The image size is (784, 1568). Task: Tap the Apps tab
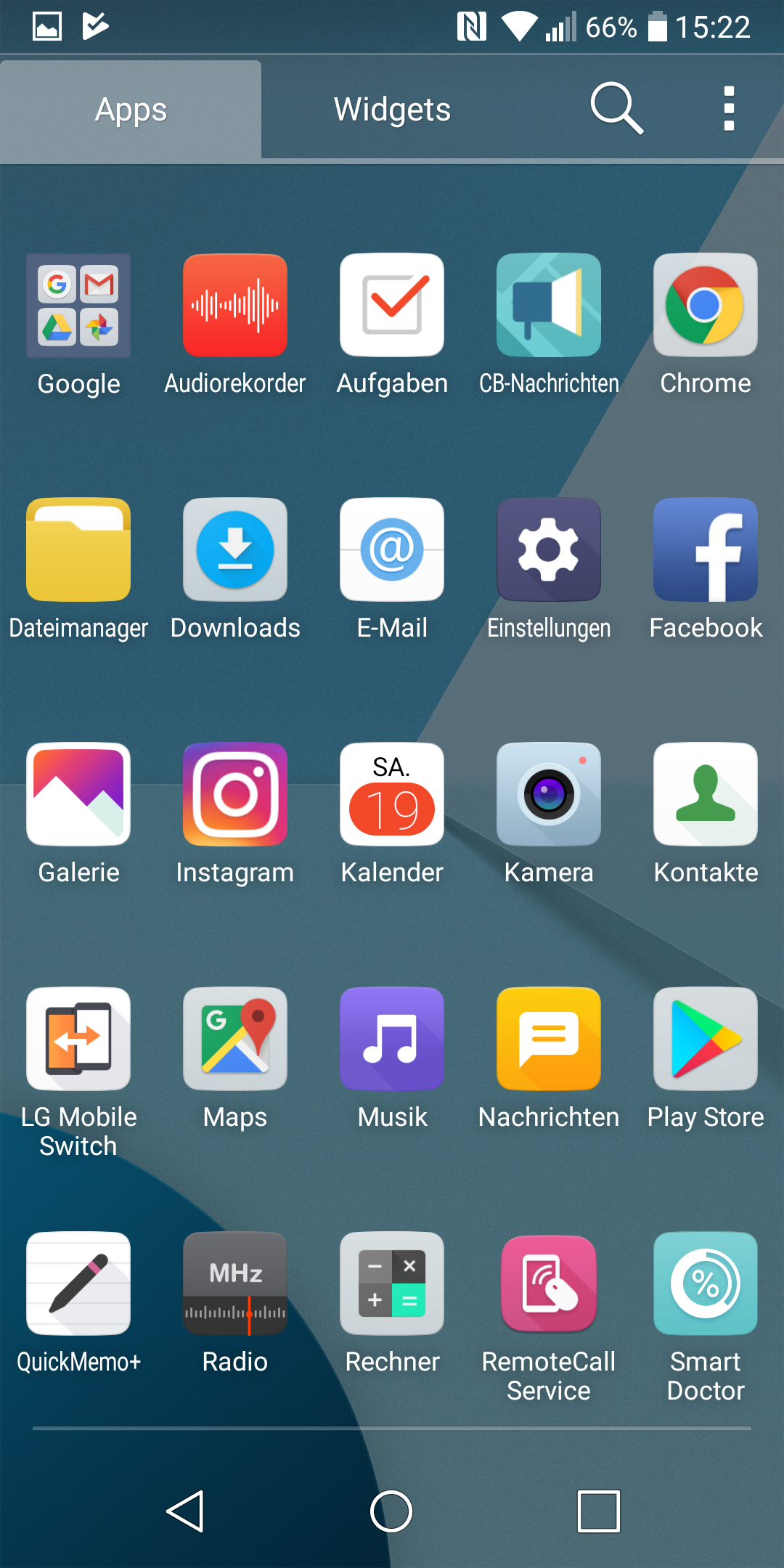pos(131,110)
